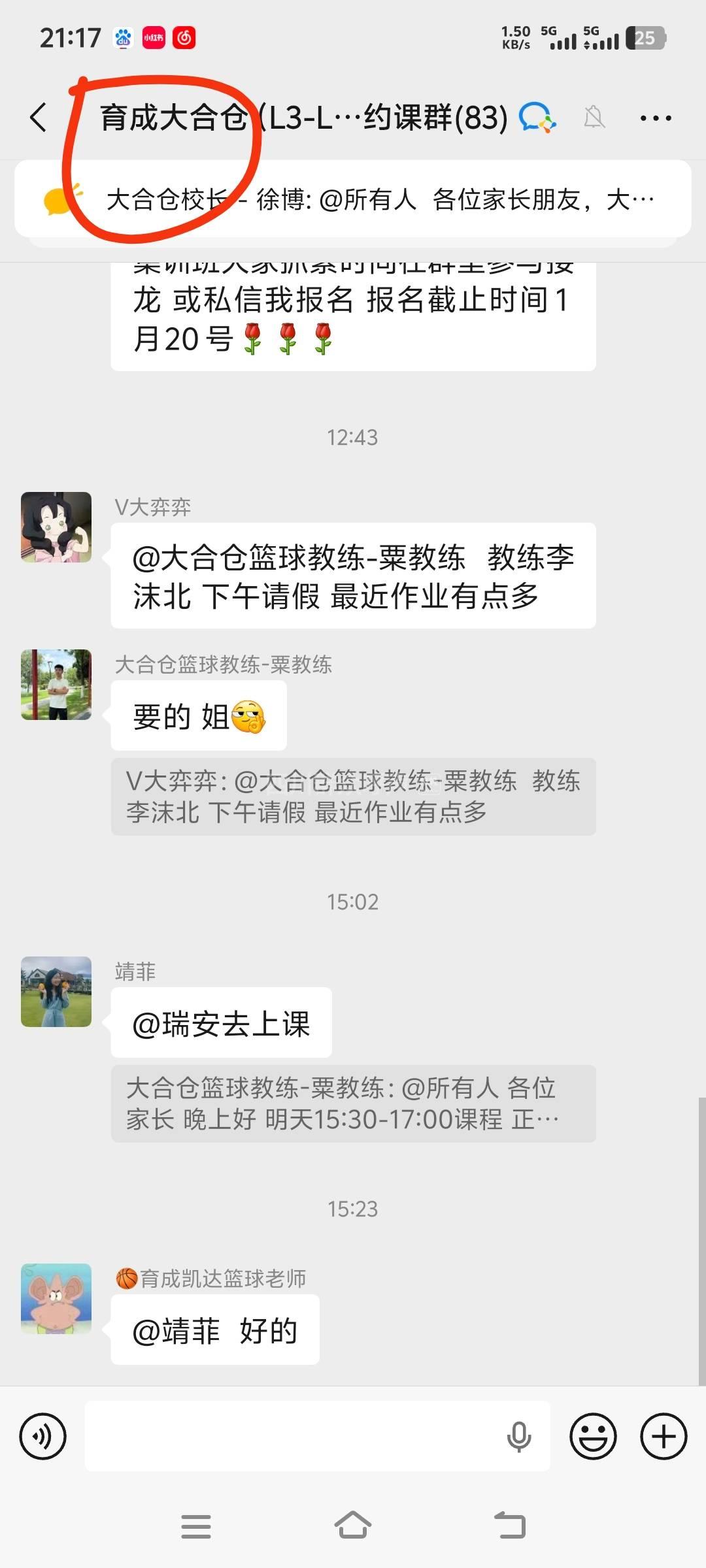Screen dimensions: 706x1568
Task: Open system recent apps
Action: click(196, 1526)
